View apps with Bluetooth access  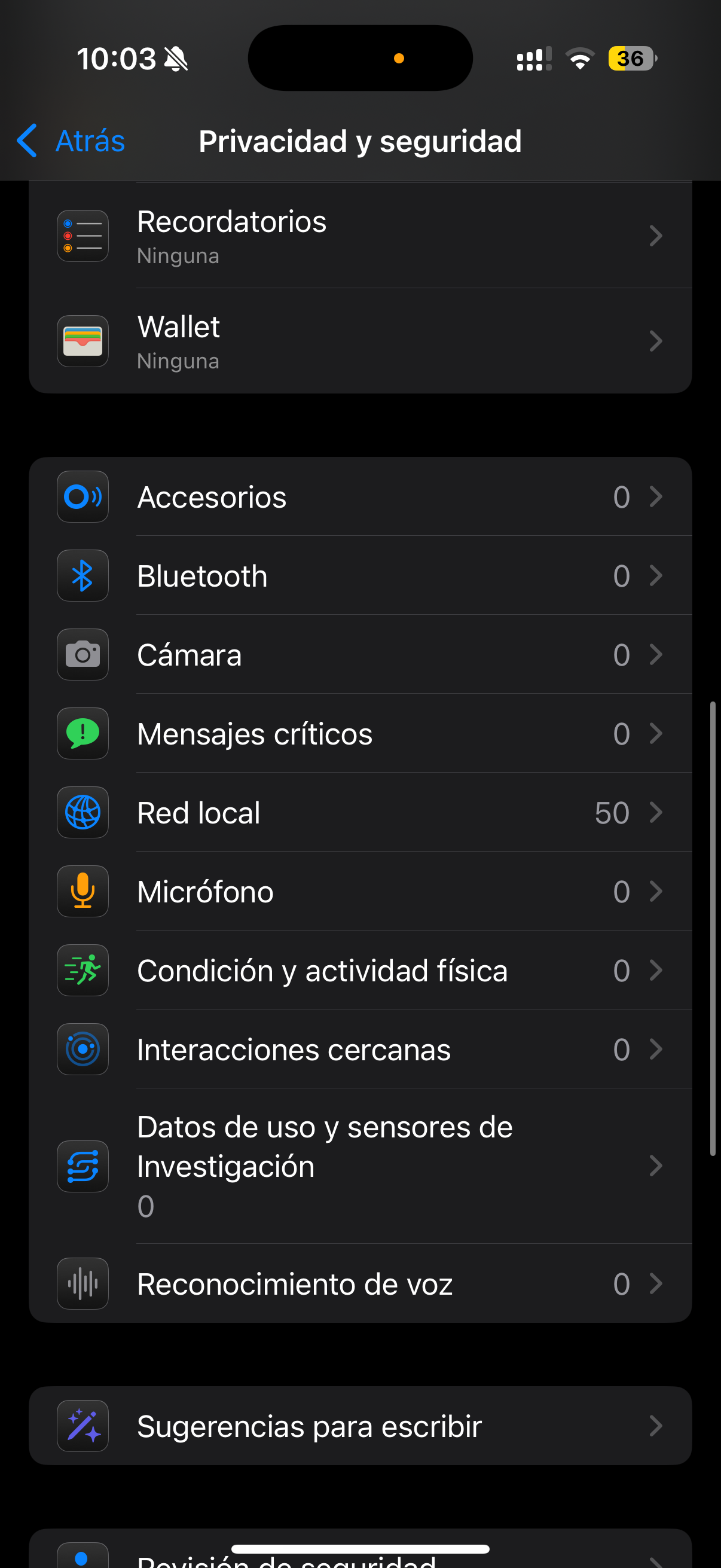pyautogui.click(x=359, y=576)
